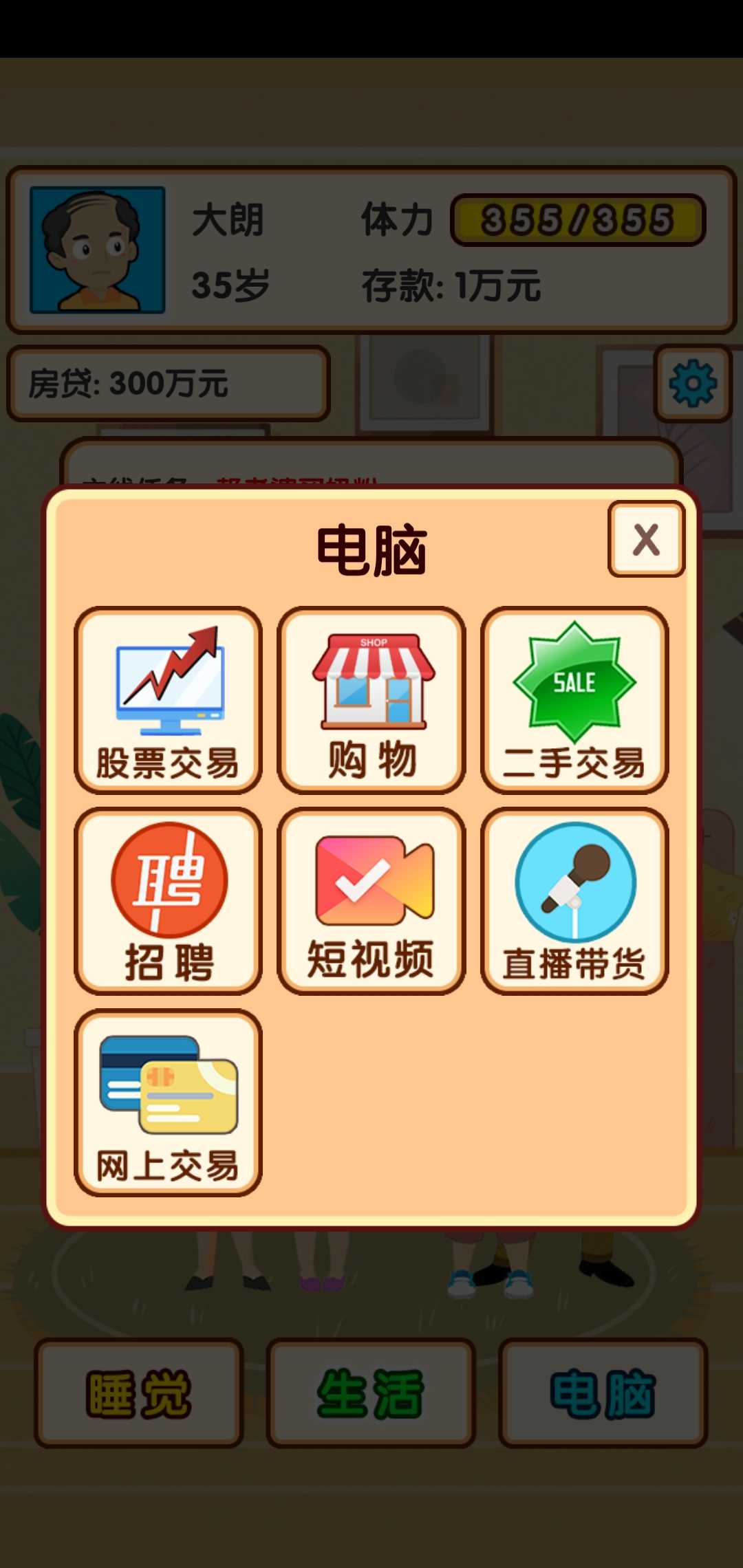
Task: Open the 网上交易 online trading cards
Action: click(169, 1100)
